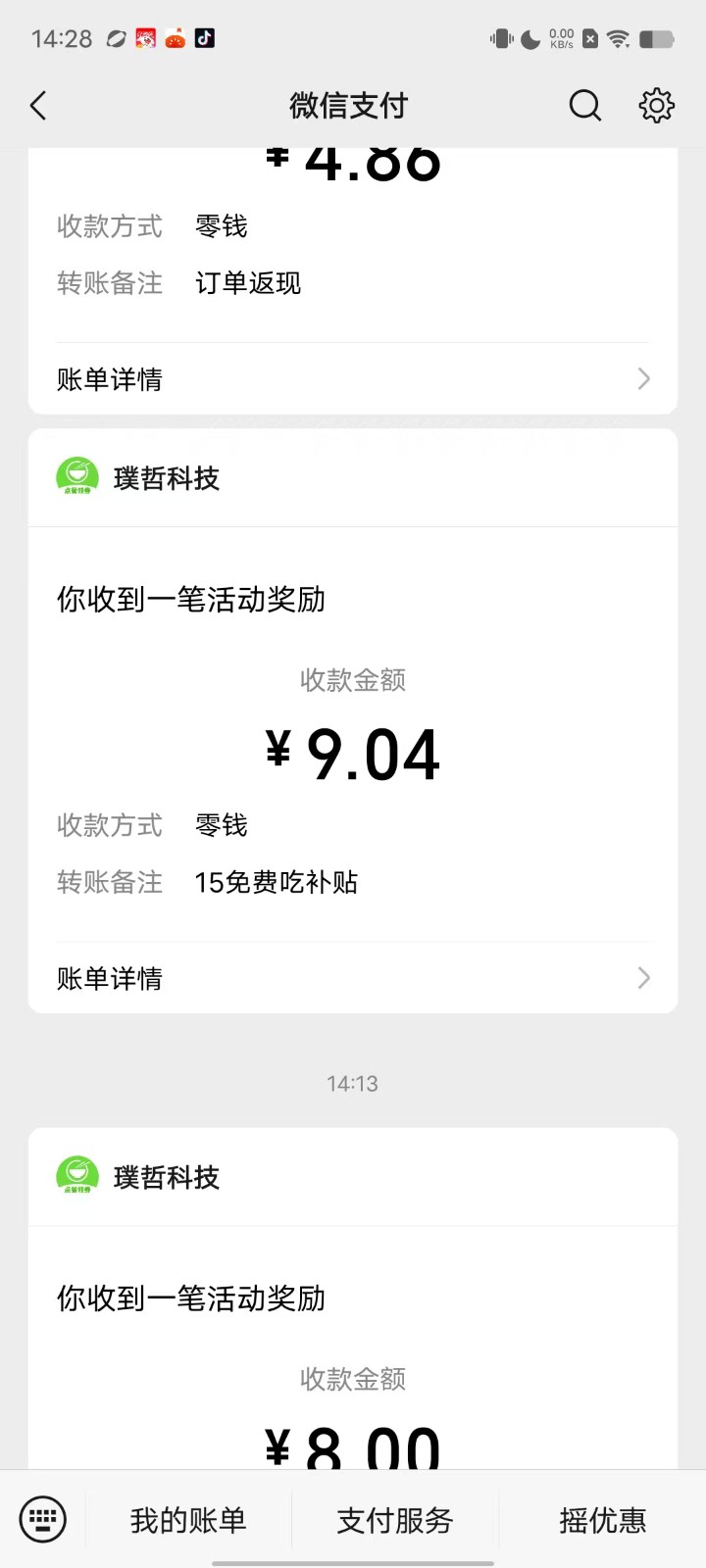Go back from WeChat Pay

(x=39, y=106)
